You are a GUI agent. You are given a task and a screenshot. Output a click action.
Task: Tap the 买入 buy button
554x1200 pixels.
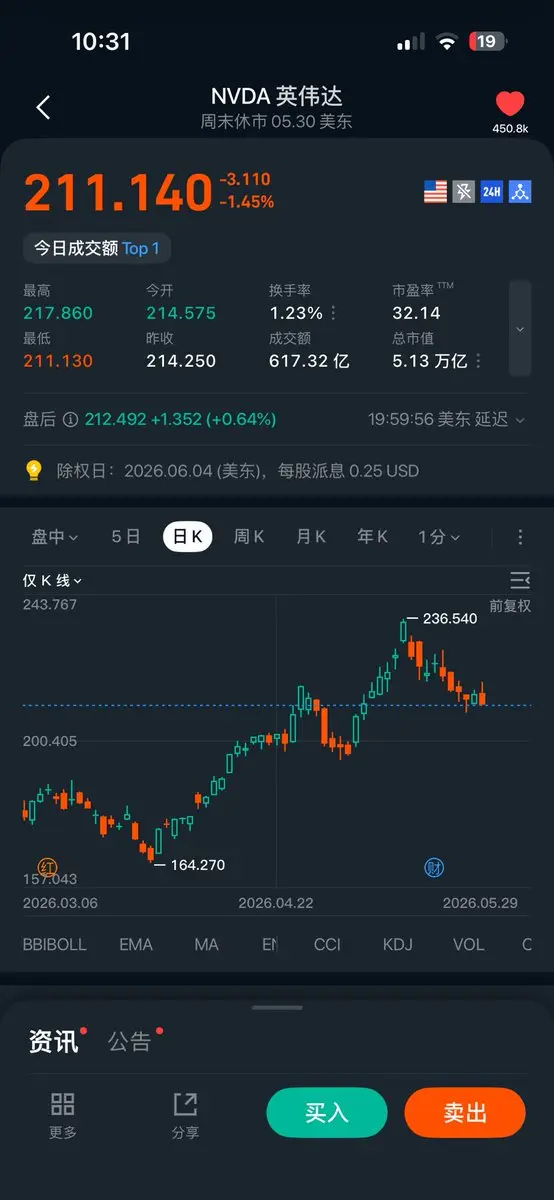click(326, 1113)
